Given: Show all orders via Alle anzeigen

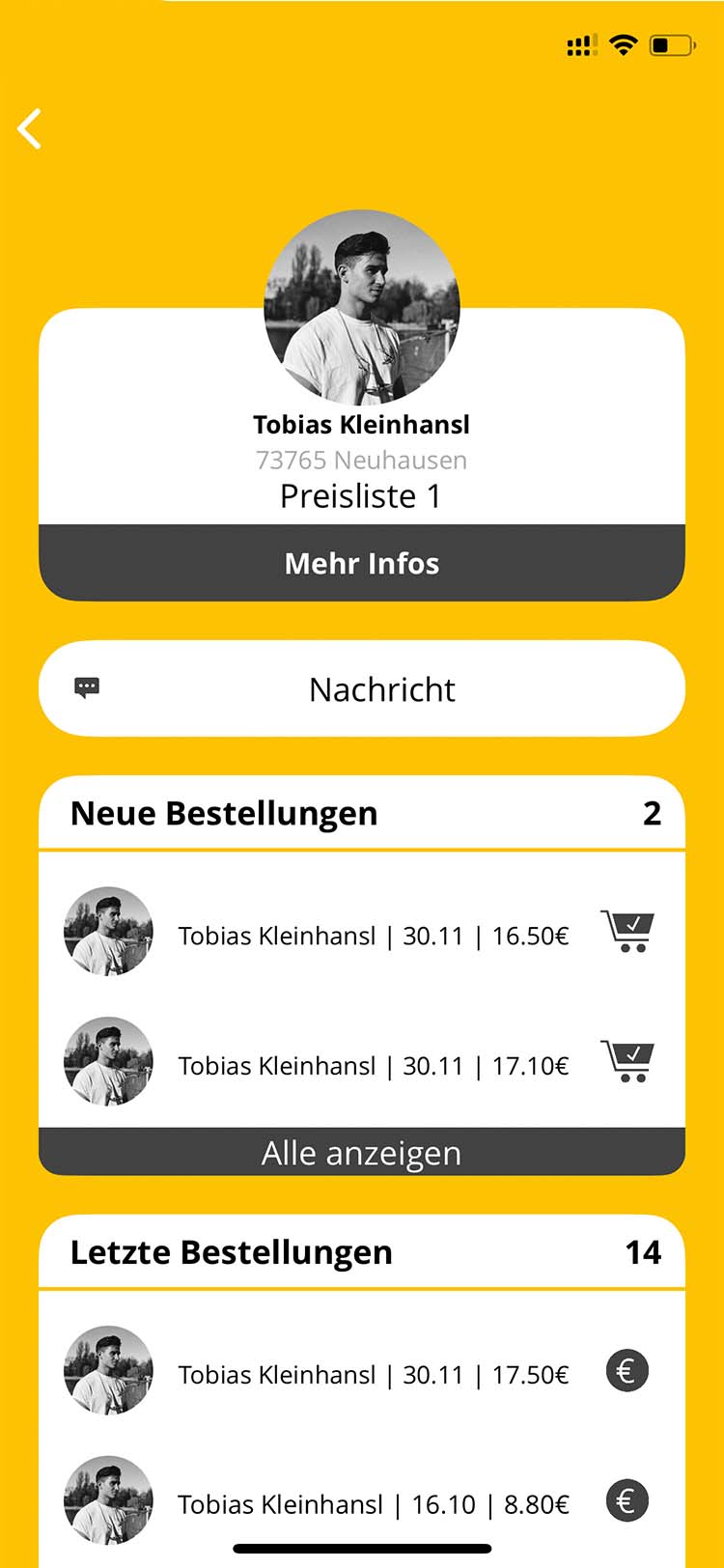Looking at the screenshot, I should (362, 1153).
